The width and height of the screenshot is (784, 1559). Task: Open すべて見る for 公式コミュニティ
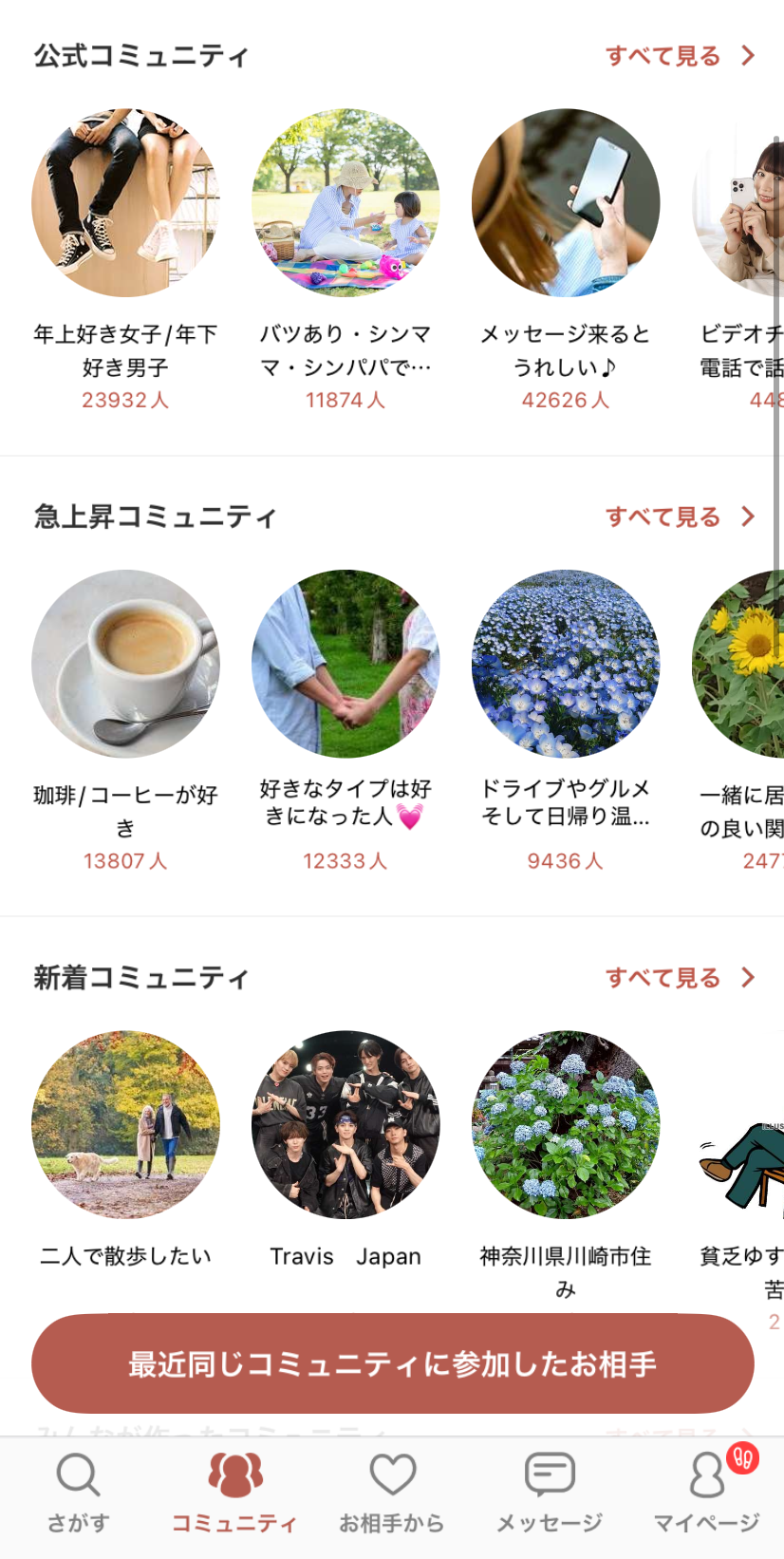[x=664, y=55]
